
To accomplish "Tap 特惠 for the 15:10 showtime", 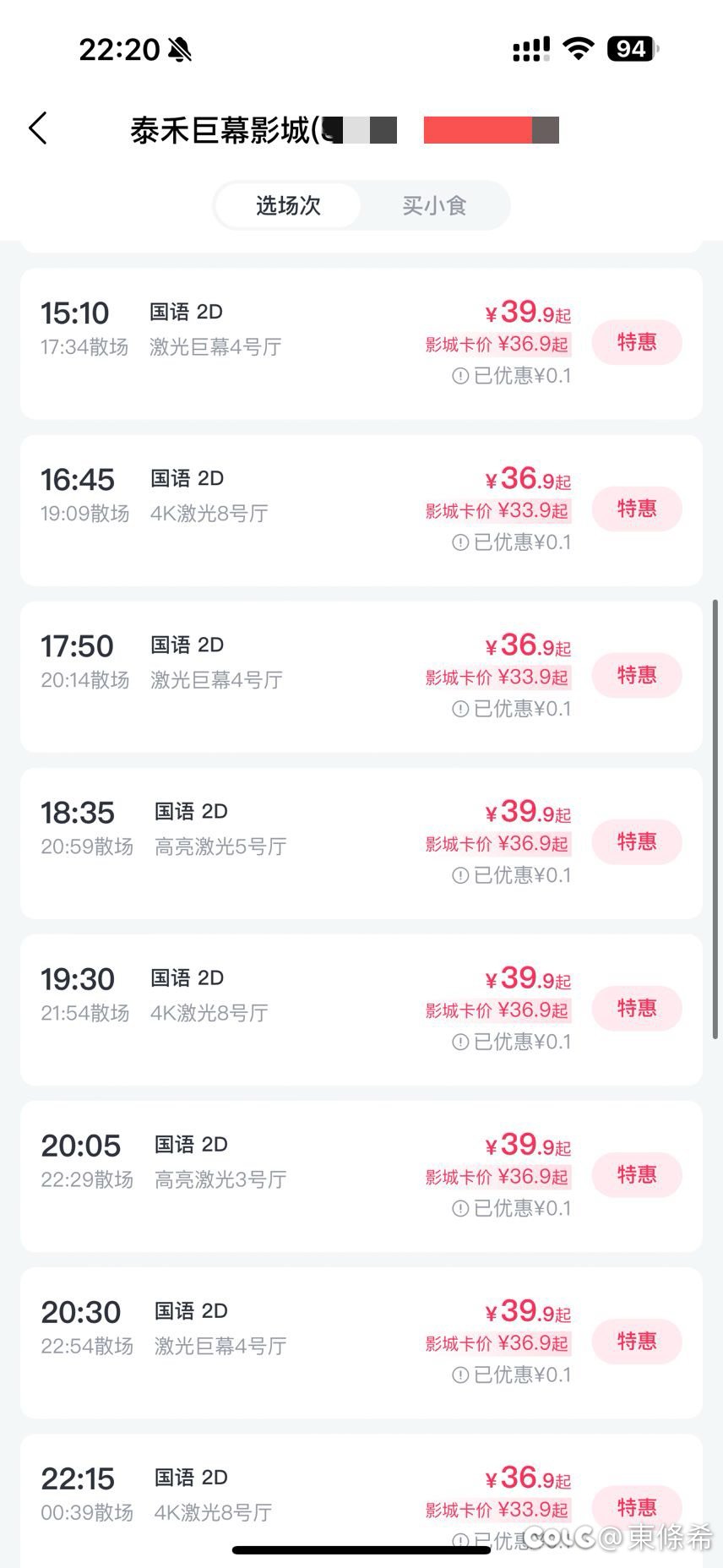I will tap(637, 342).
